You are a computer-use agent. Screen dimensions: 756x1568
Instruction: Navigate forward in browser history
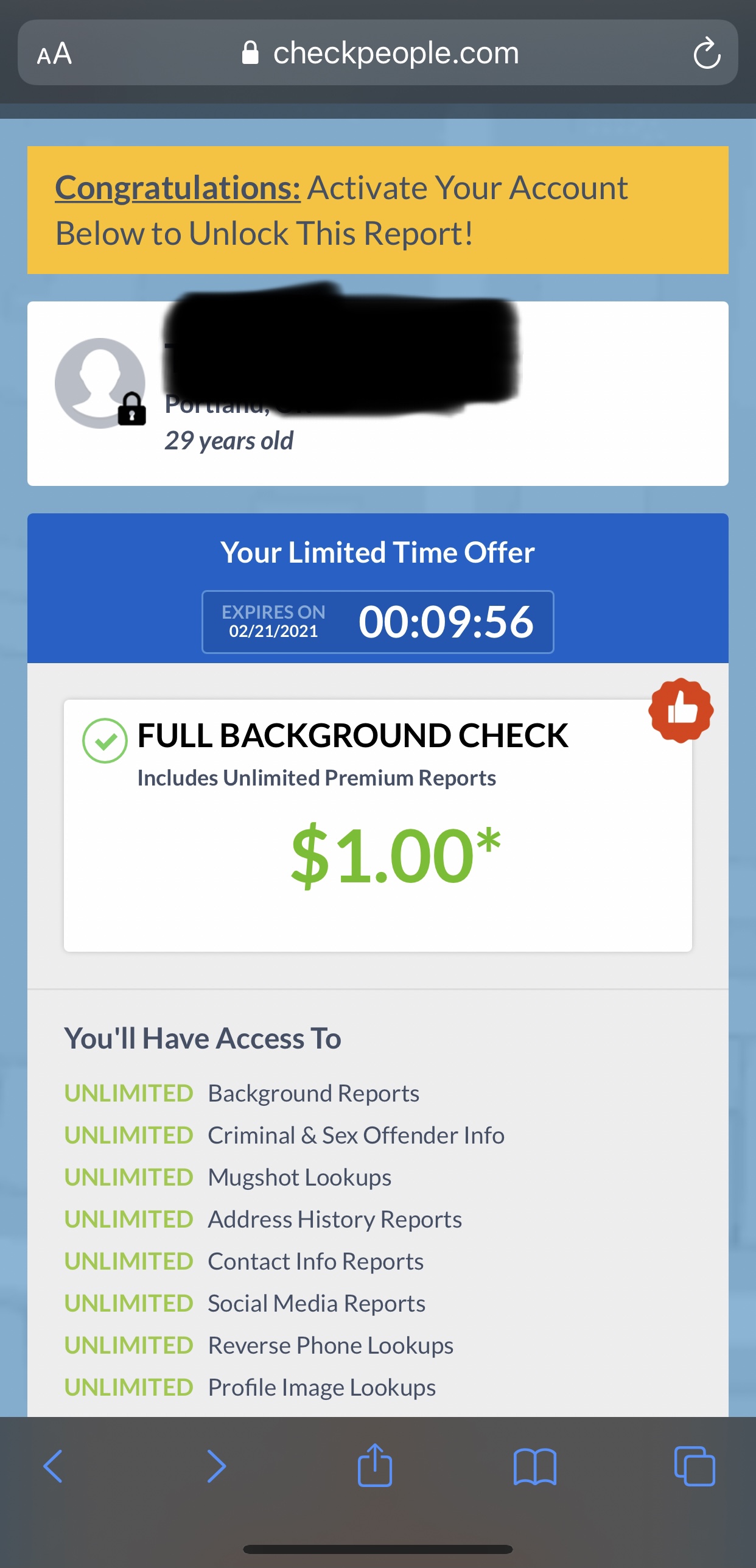pyautogui.click(x=216, y=1466)
